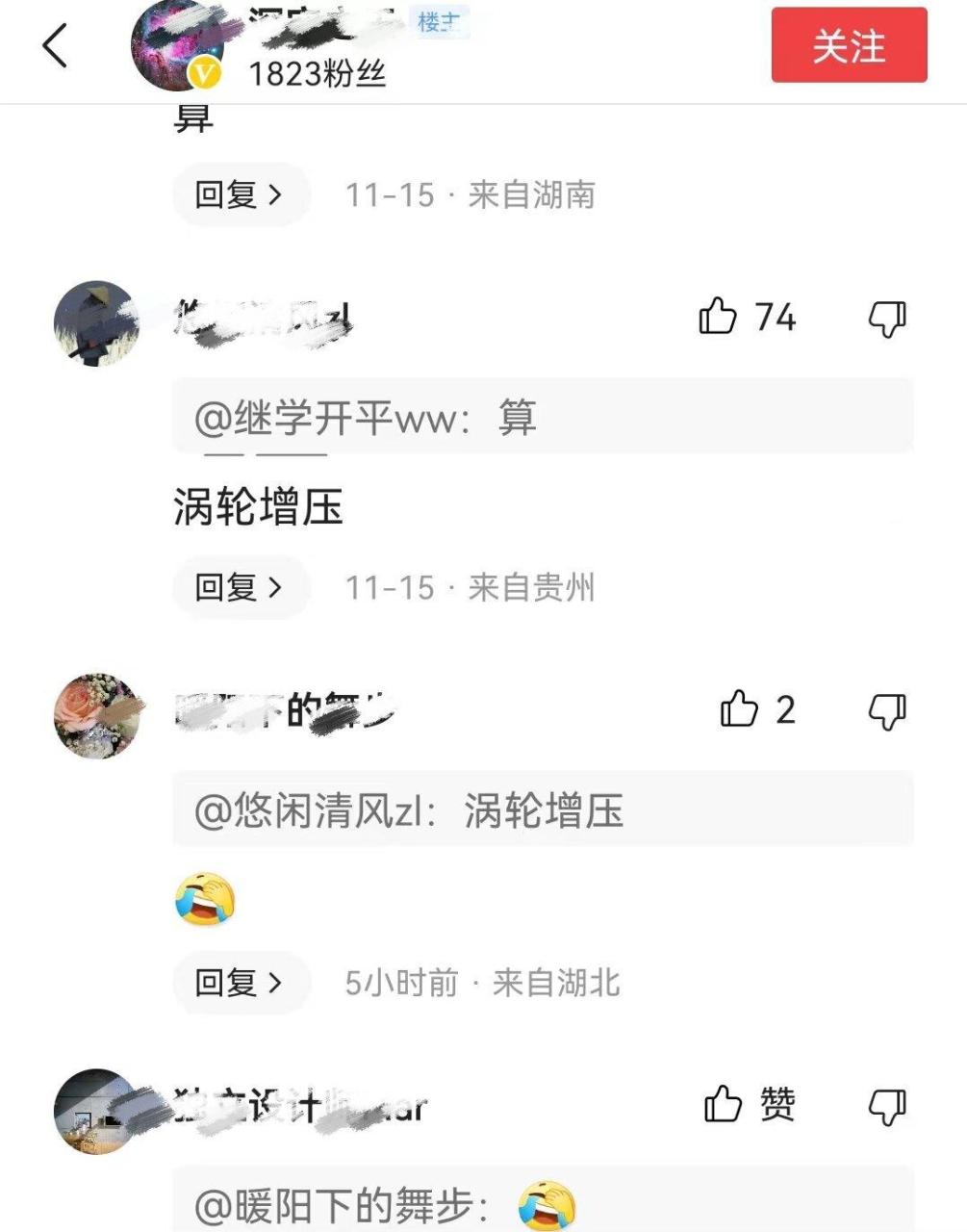Like the laughing emoji comment with 2 likes
The image size is (967, 1232).
[x=739, y=710]
